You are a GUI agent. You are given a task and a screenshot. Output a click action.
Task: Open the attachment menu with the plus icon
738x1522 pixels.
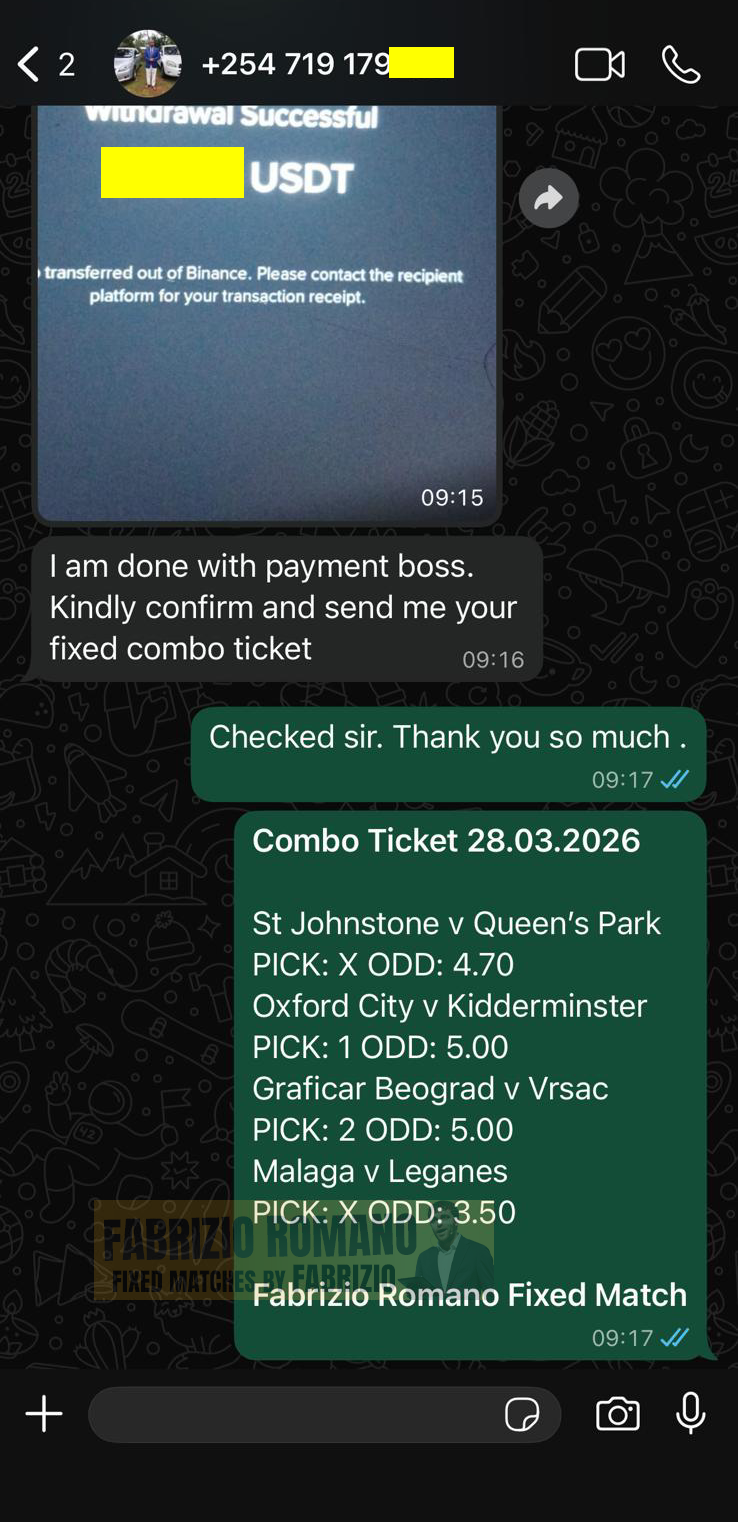43,1414
